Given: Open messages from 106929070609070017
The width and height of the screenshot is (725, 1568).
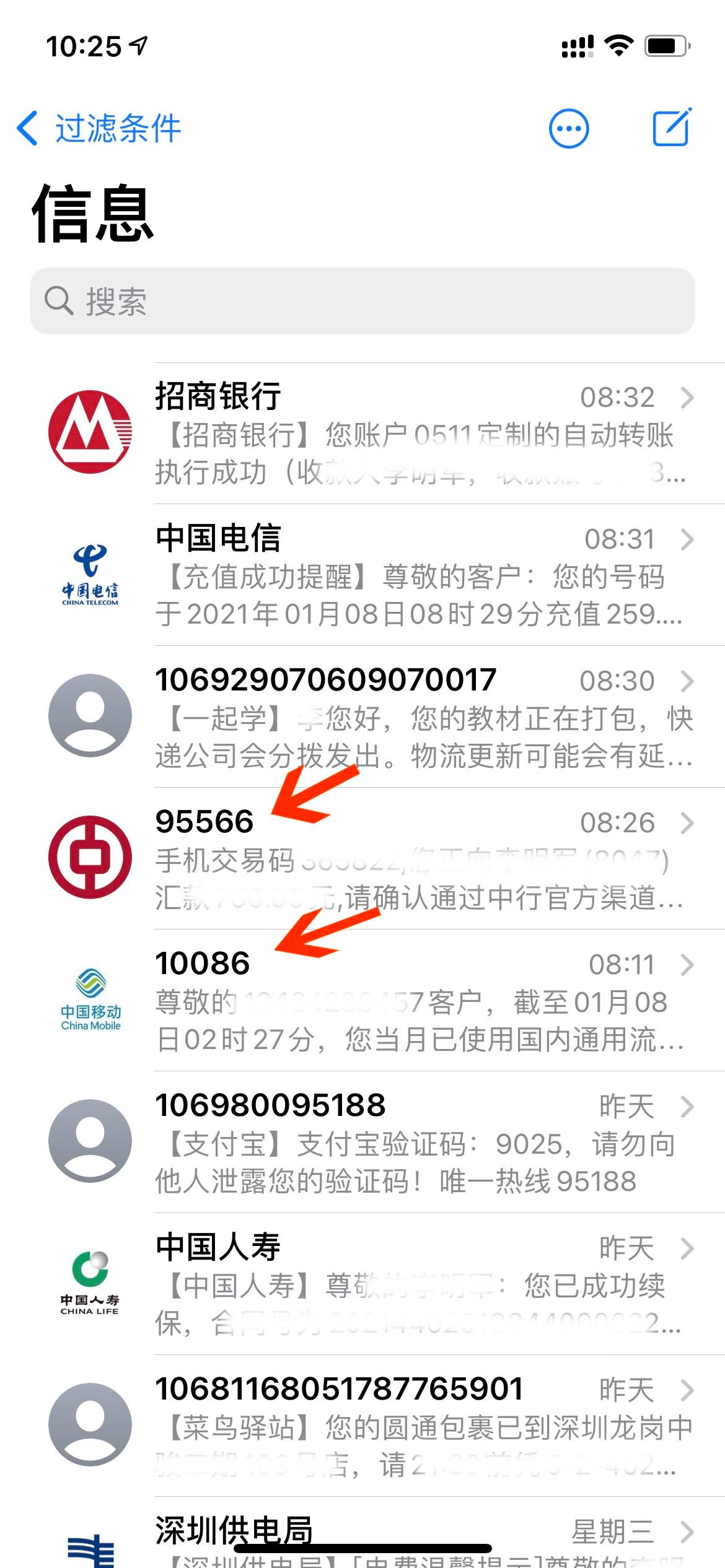Looking at the screenshot, I should click(421, 717).
